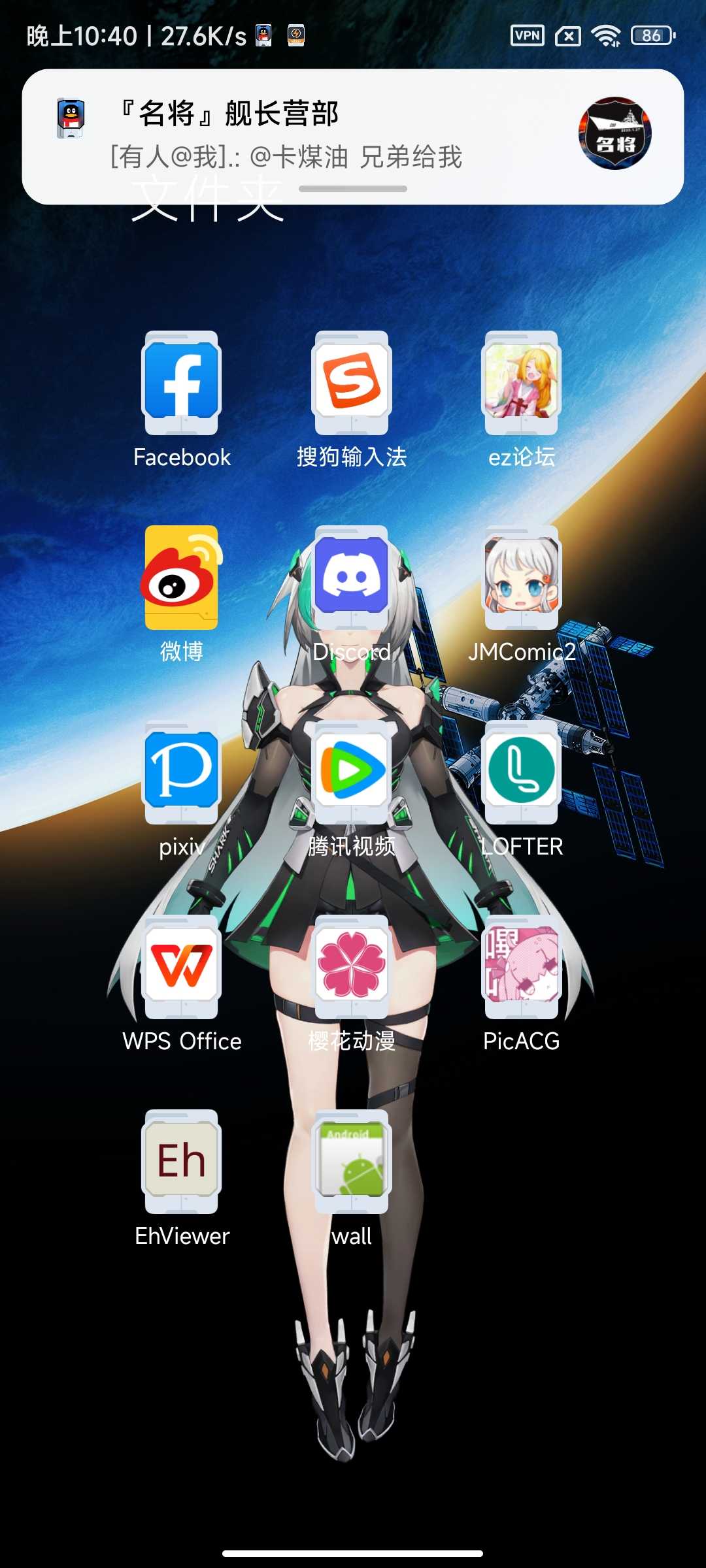Launch 腾讯视频 app

[x=352, y=771]
